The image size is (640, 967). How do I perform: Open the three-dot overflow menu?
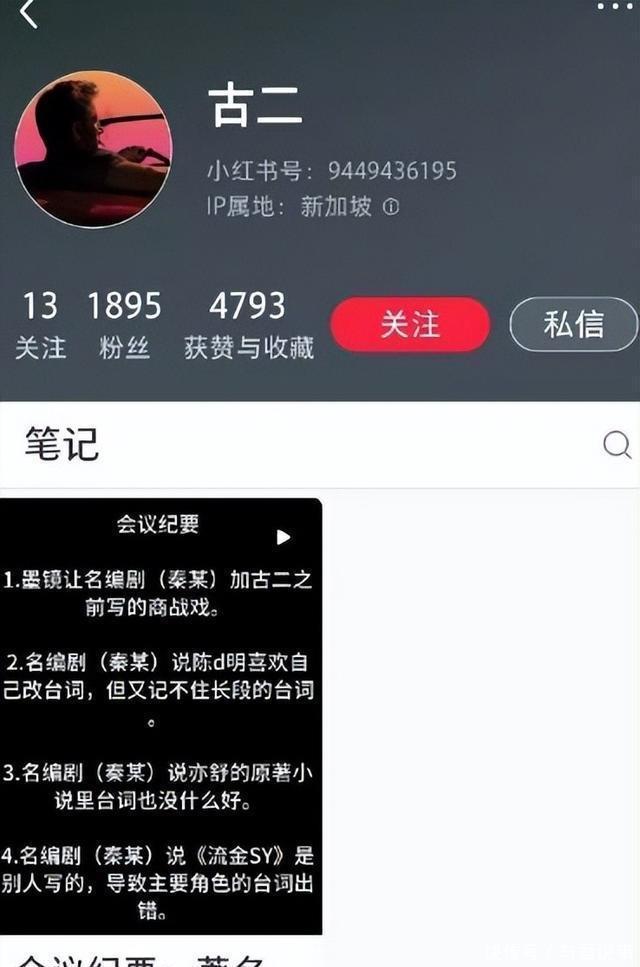pos(614,6)
